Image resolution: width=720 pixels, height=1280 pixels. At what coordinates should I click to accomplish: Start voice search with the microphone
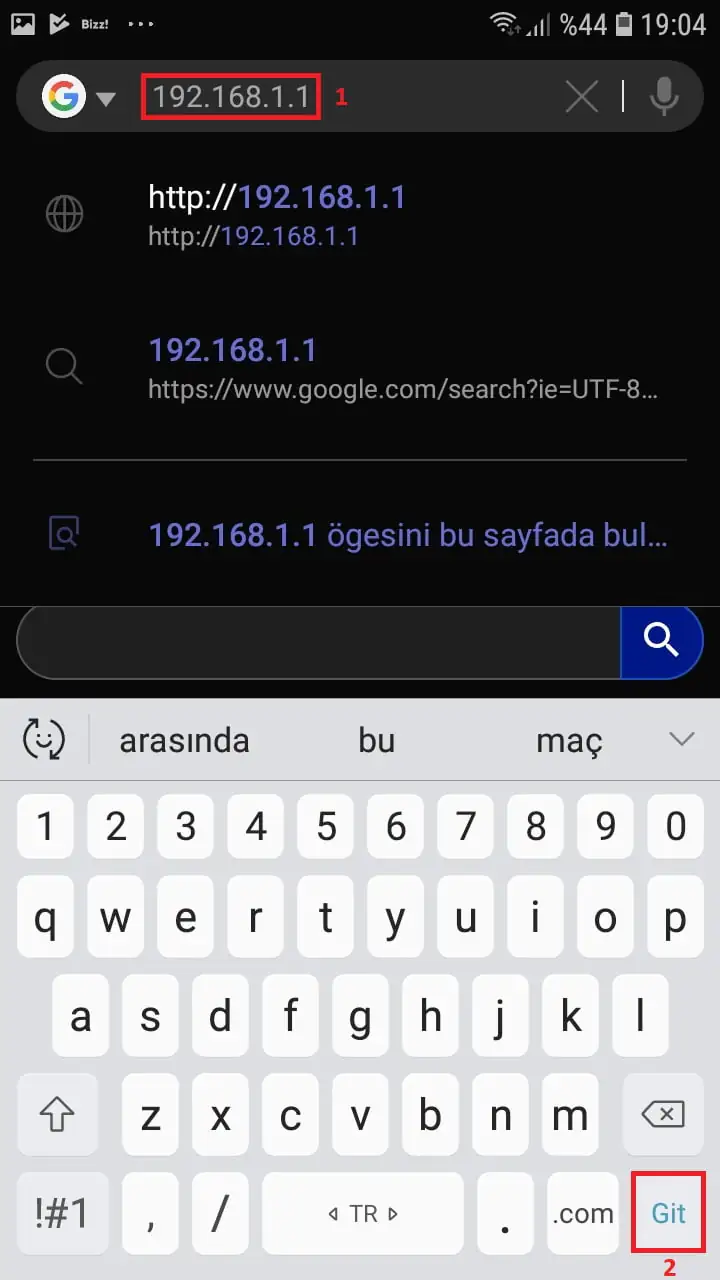pos(663,97)
